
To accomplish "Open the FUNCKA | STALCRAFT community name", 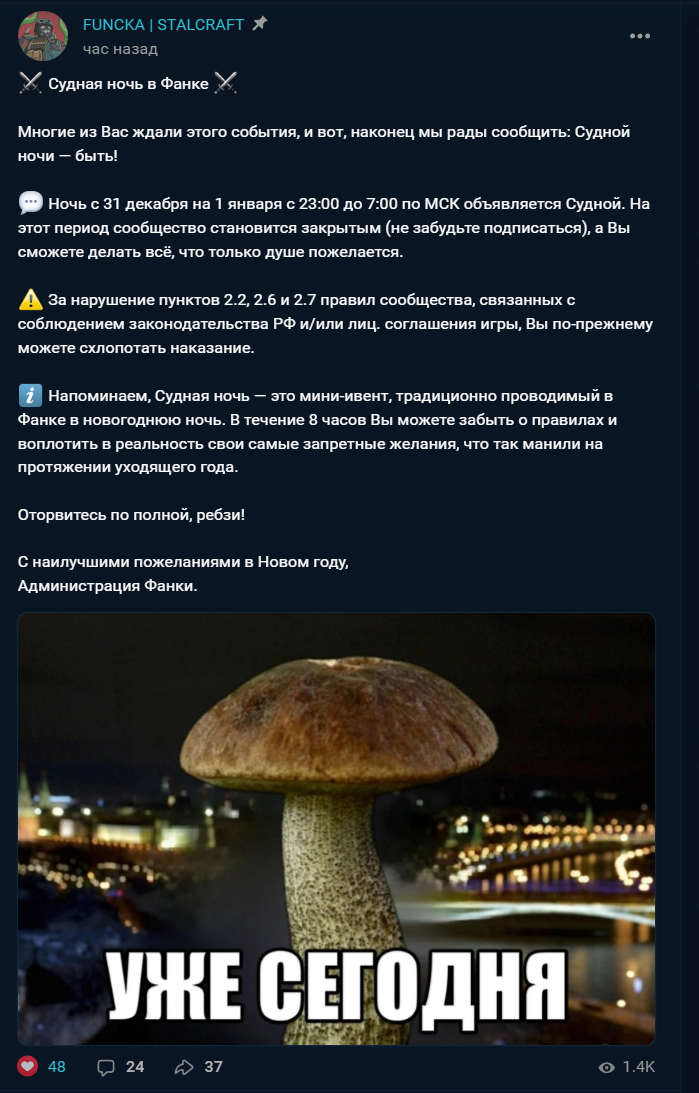I will tap(163, 25).
